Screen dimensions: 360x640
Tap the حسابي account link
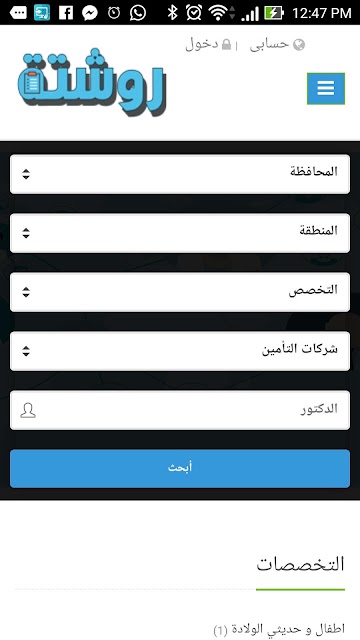(277, 44)
